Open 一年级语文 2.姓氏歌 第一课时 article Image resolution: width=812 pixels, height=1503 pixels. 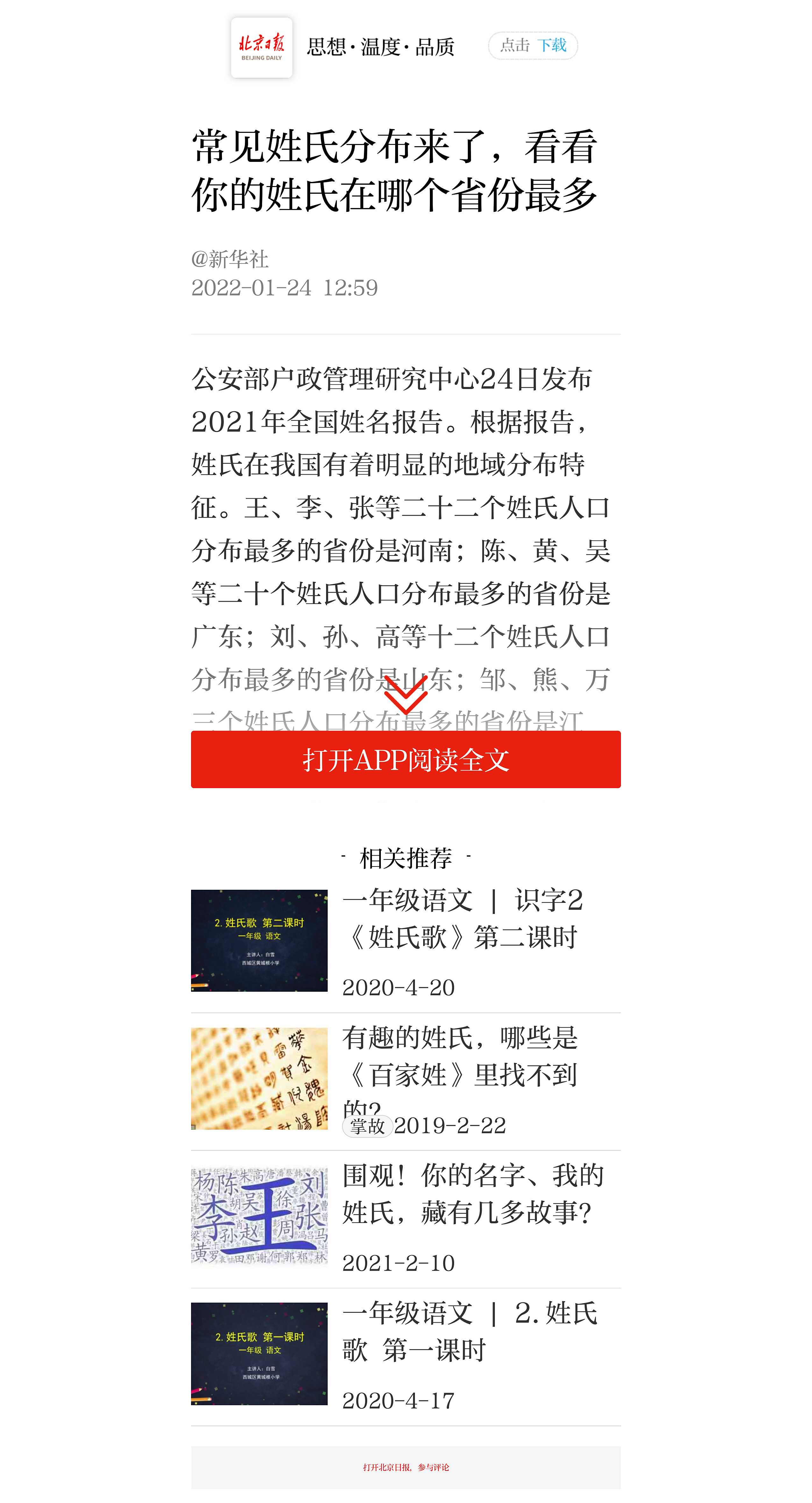tap(469, 1332)
